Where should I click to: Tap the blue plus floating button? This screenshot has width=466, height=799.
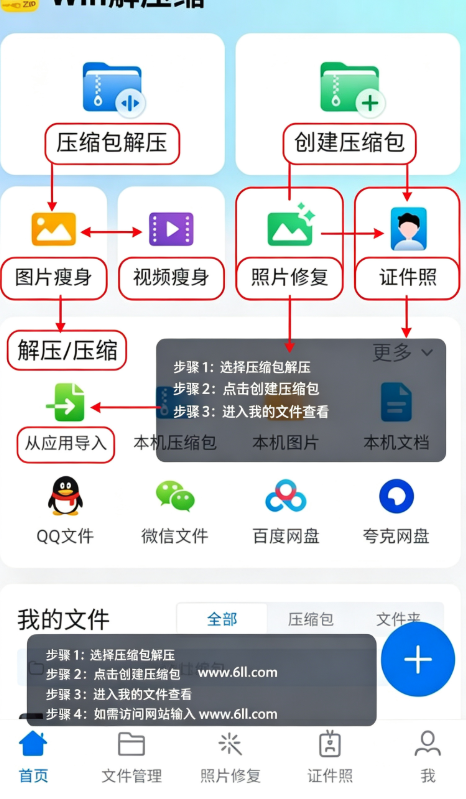pos(418,659)
